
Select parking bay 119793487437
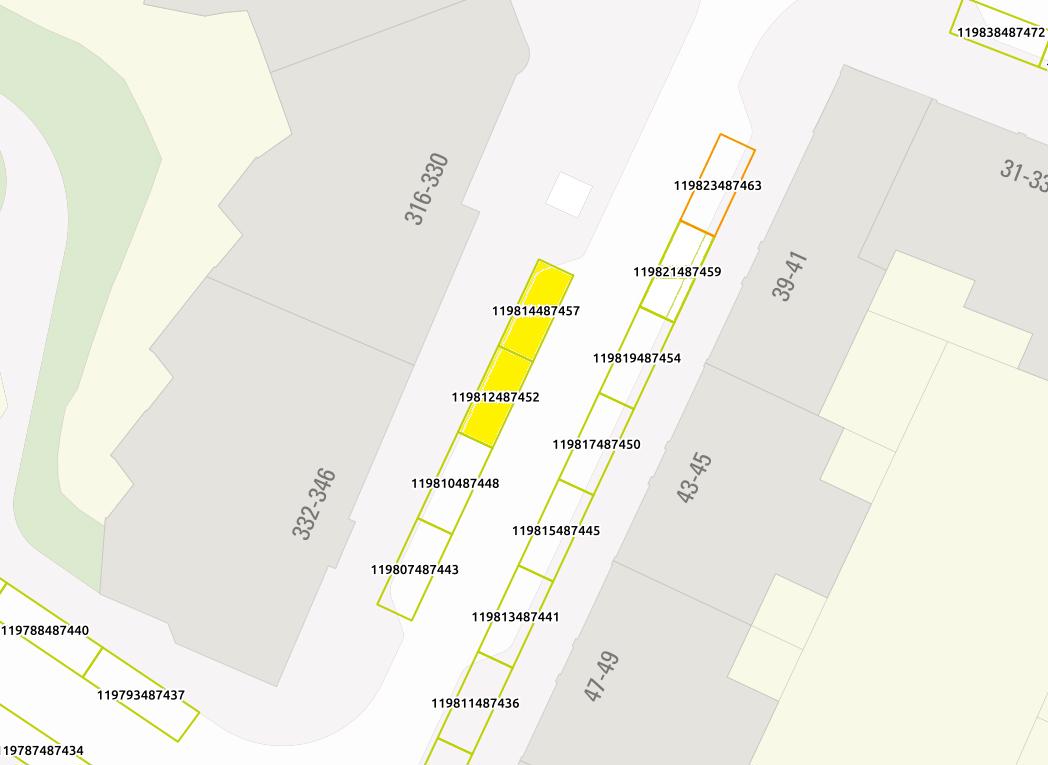point(141,694)
